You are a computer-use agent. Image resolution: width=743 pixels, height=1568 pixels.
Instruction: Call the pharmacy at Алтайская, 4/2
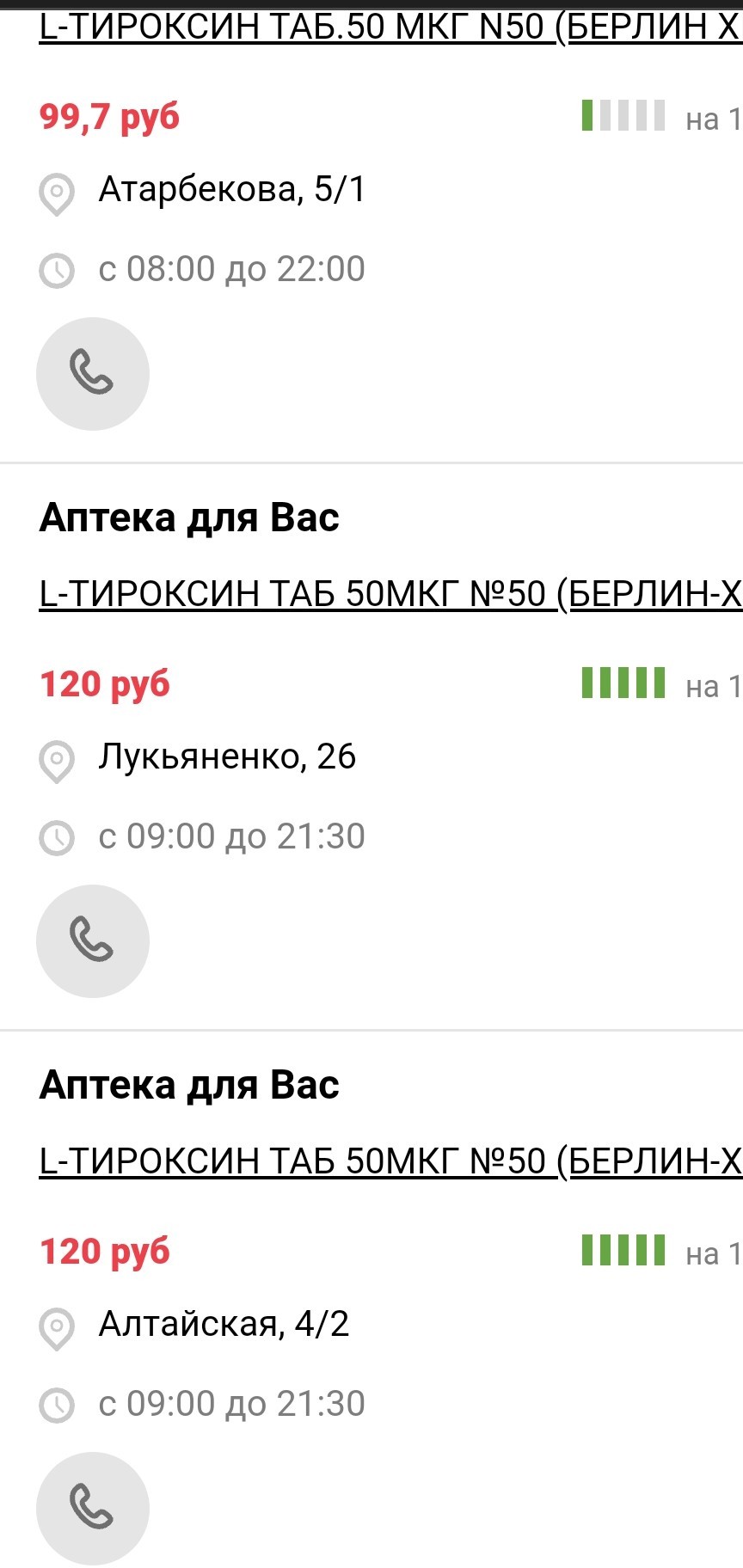(92, 1508)
